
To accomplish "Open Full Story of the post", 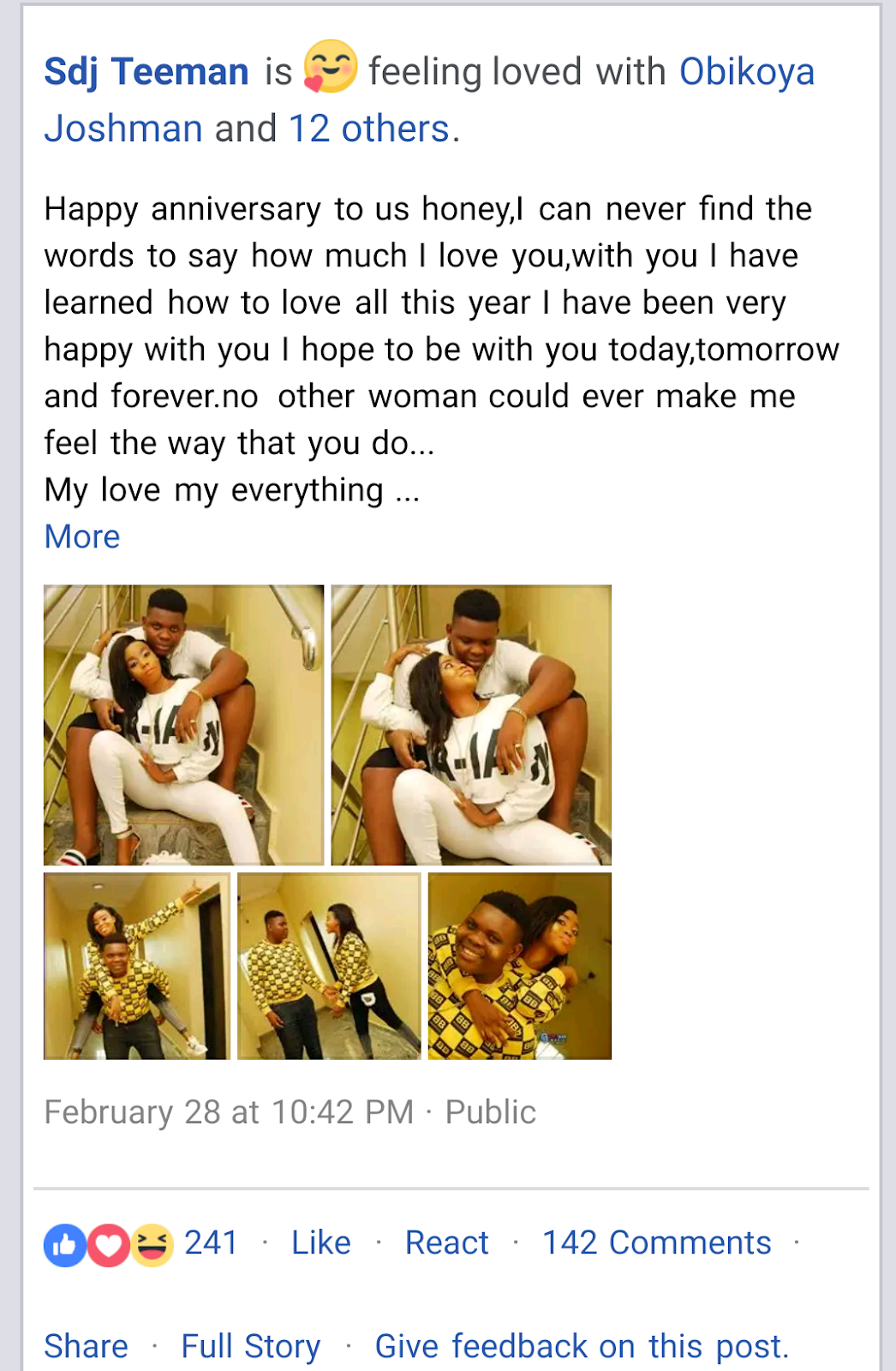I will click(x=250, y=1346).
